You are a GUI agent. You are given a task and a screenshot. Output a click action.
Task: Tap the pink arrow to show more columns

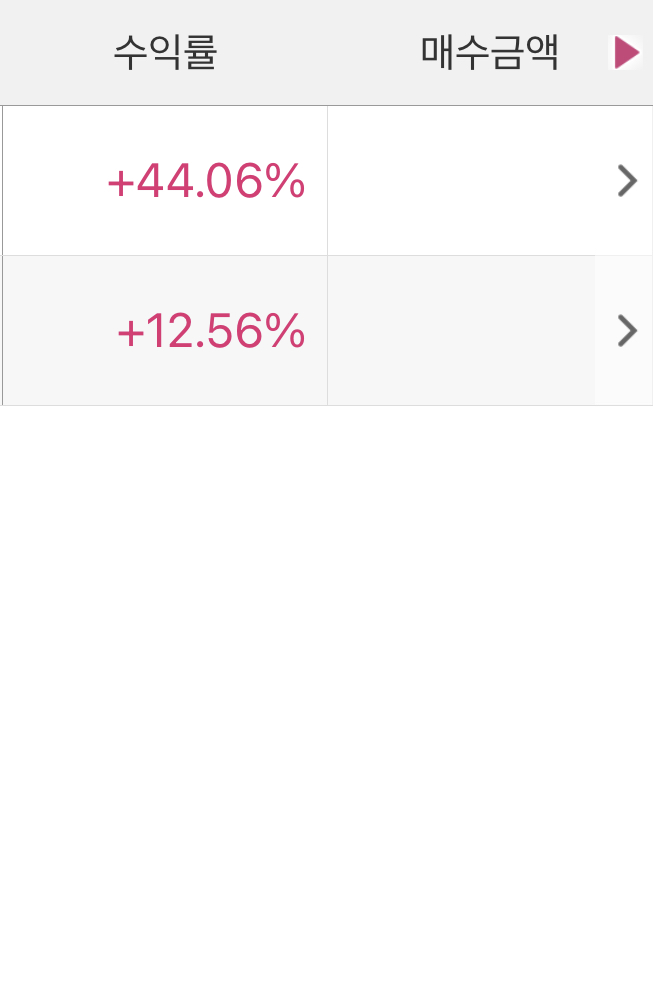tap(626, 52)
